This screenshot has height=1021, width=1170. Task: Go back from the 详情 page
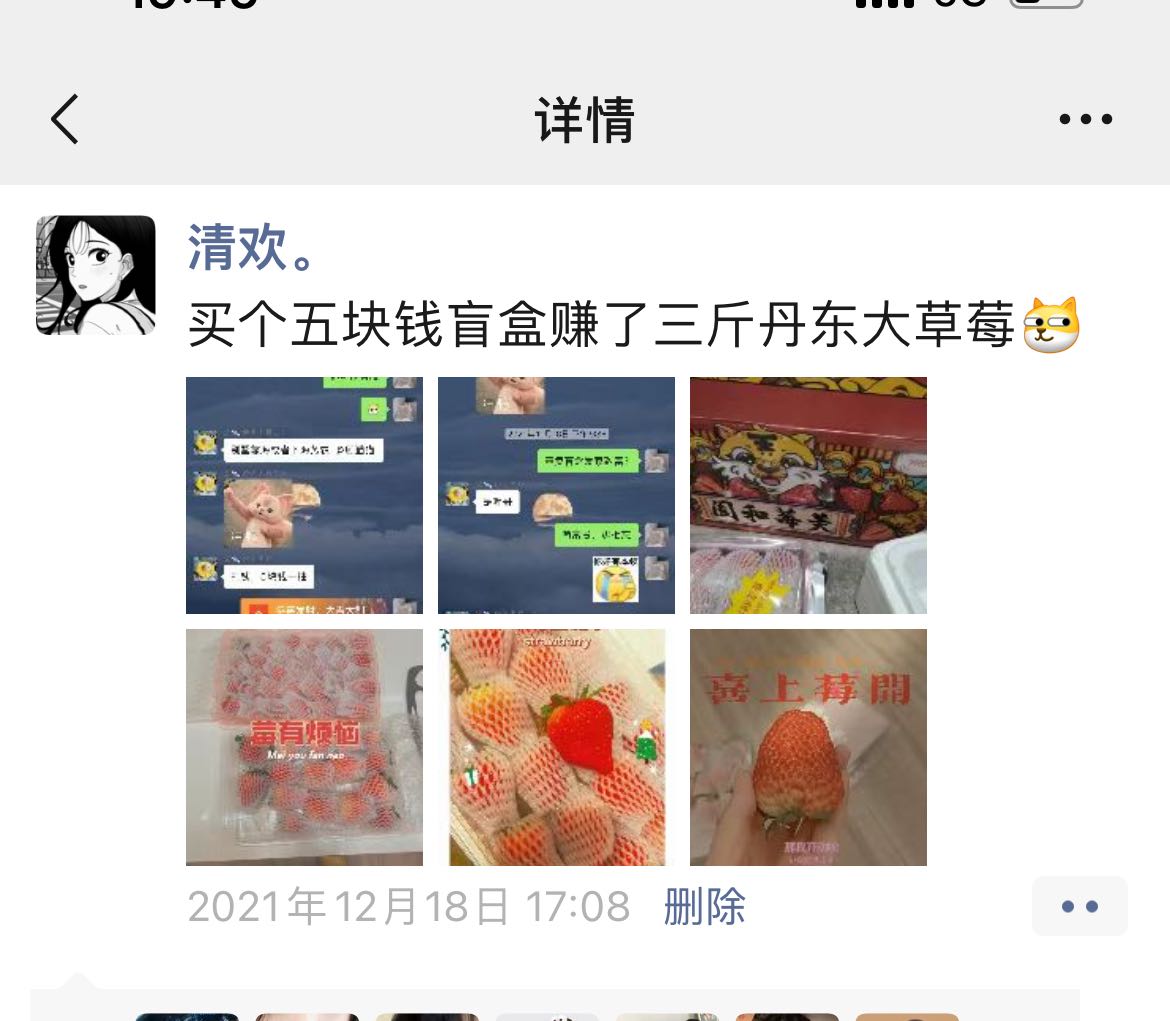click(x=65, y=119)
